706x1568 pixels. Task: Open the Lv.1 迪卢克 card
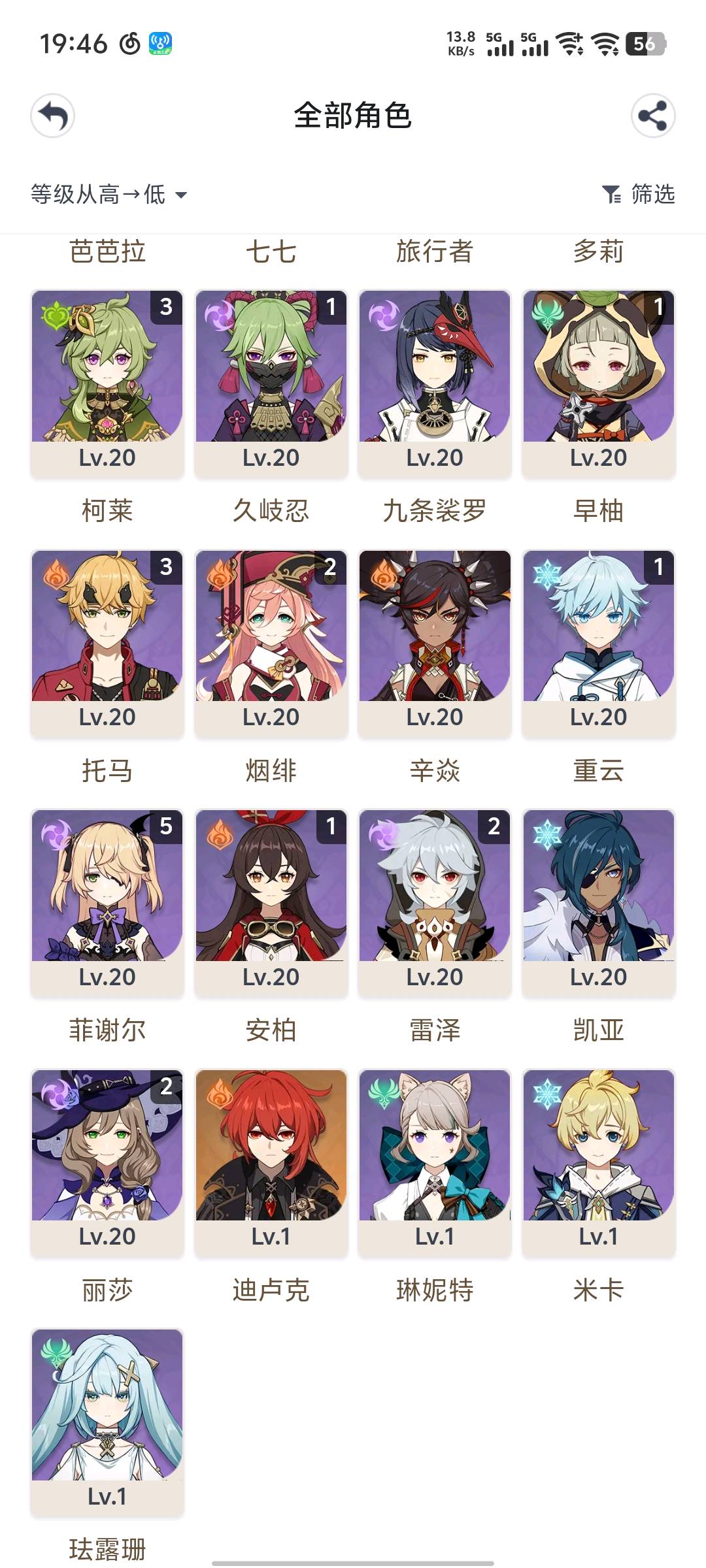coord(271,1163)
